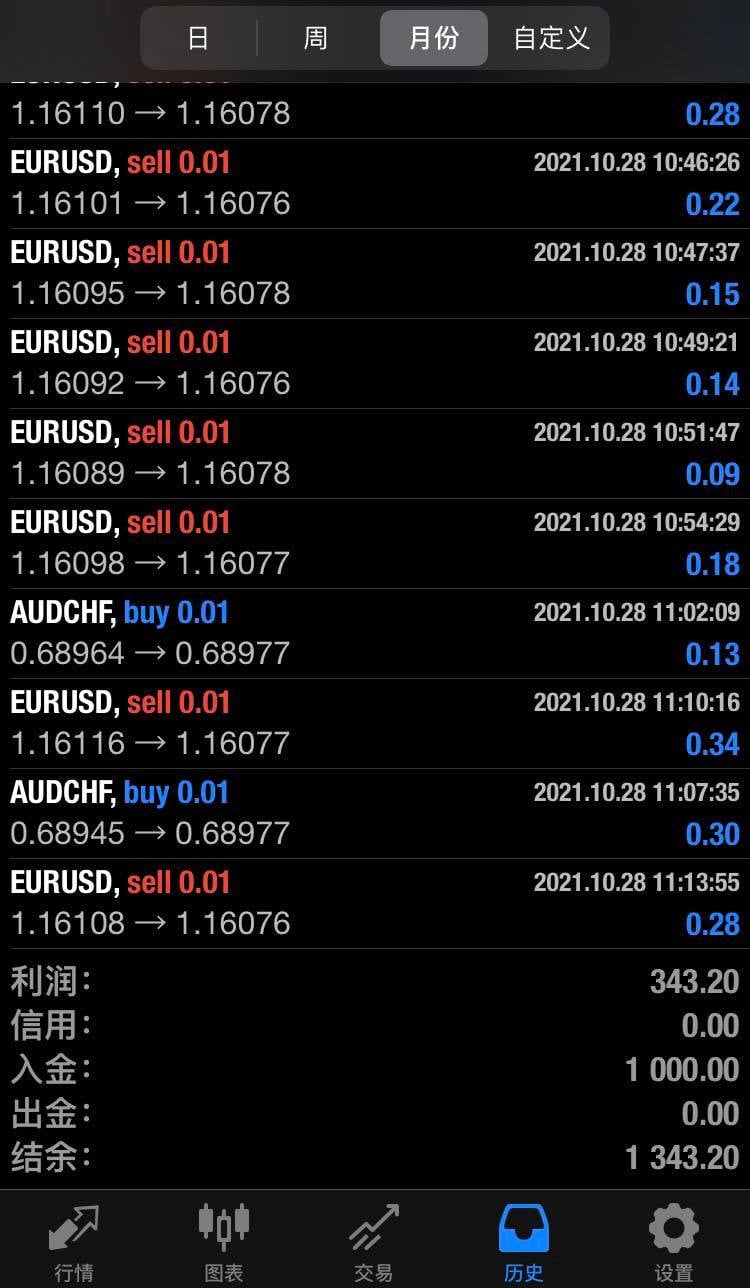Open the EURUSD sell trade at 10:46:26
This screenshot has height=1288, width=750.
375,183
